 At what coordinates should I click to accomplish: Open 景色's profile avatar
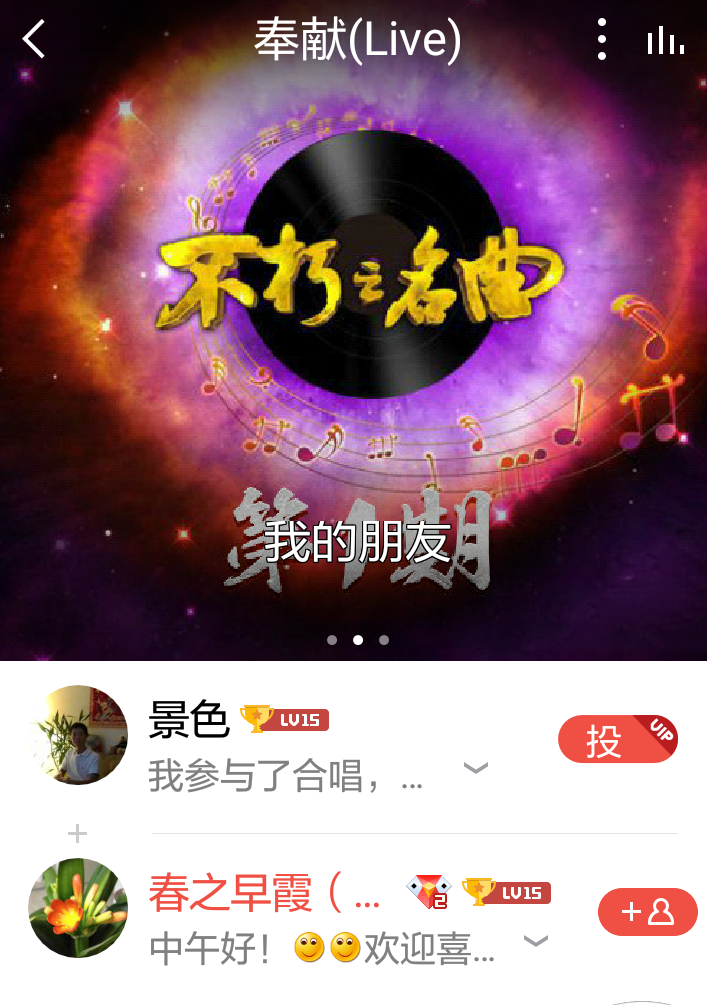[x=78, y=735]
